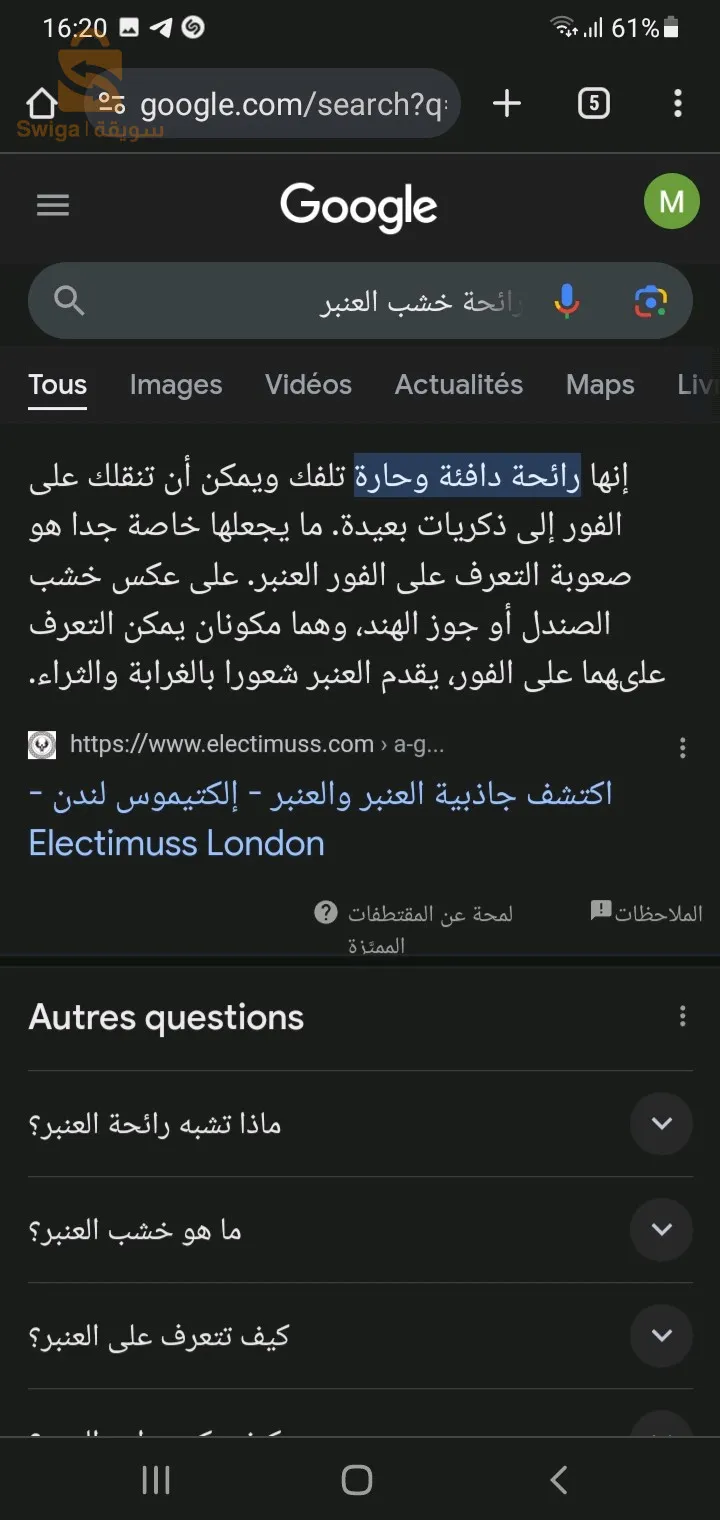Open options beside Autres questions

[x=683, y=1017]
